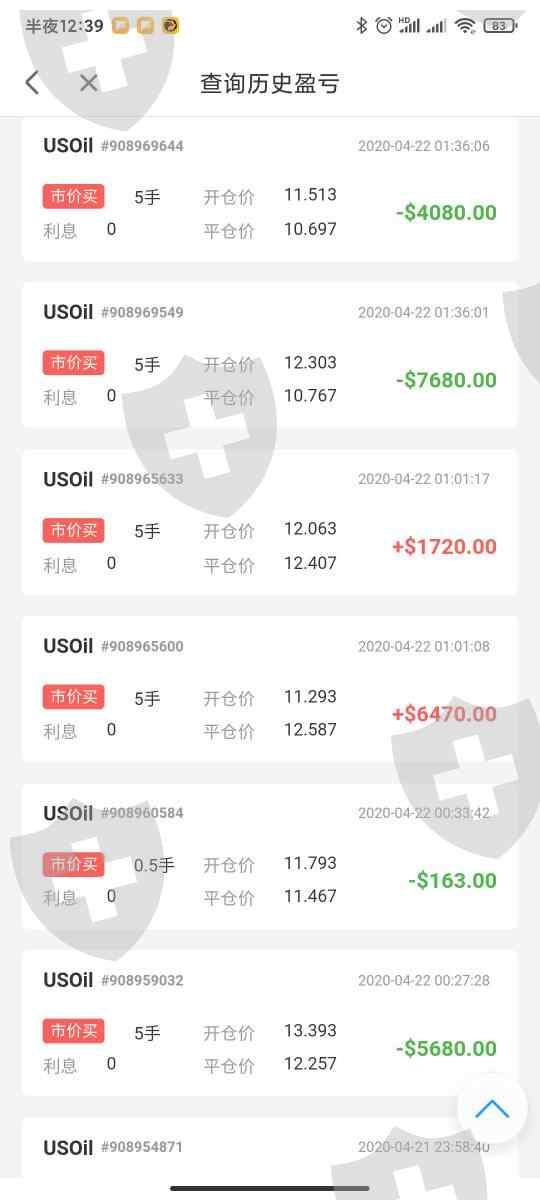Close the profit and loss history page
The height and width of the screenshot is (1200, 540).
click(89, 83)
